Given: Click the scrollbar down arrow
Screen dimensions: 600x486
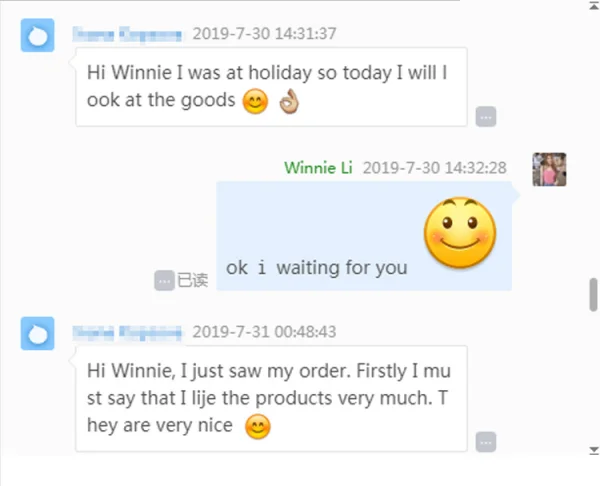Looking at the screenshot, I should pos(594,450).
